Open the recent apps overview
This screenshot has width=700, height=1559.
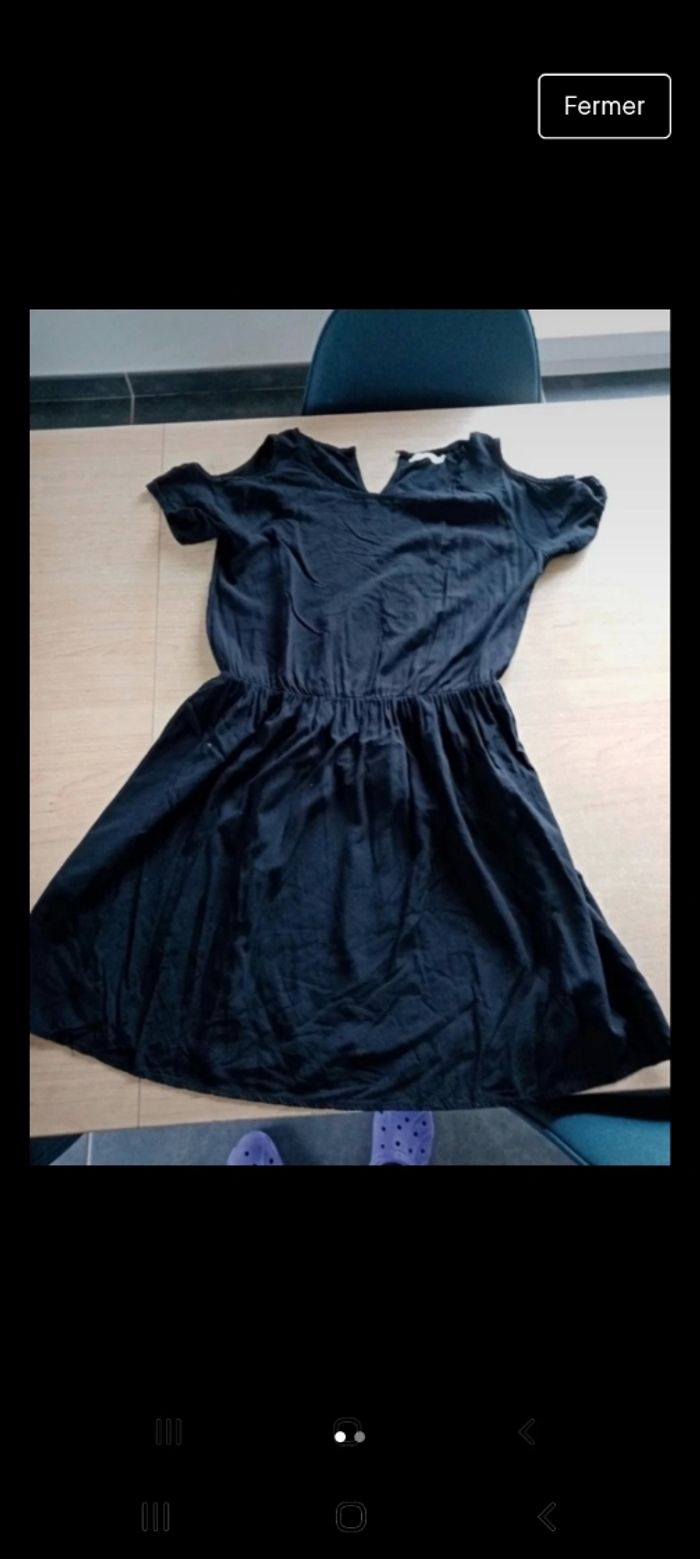[x=155, y=1517]
